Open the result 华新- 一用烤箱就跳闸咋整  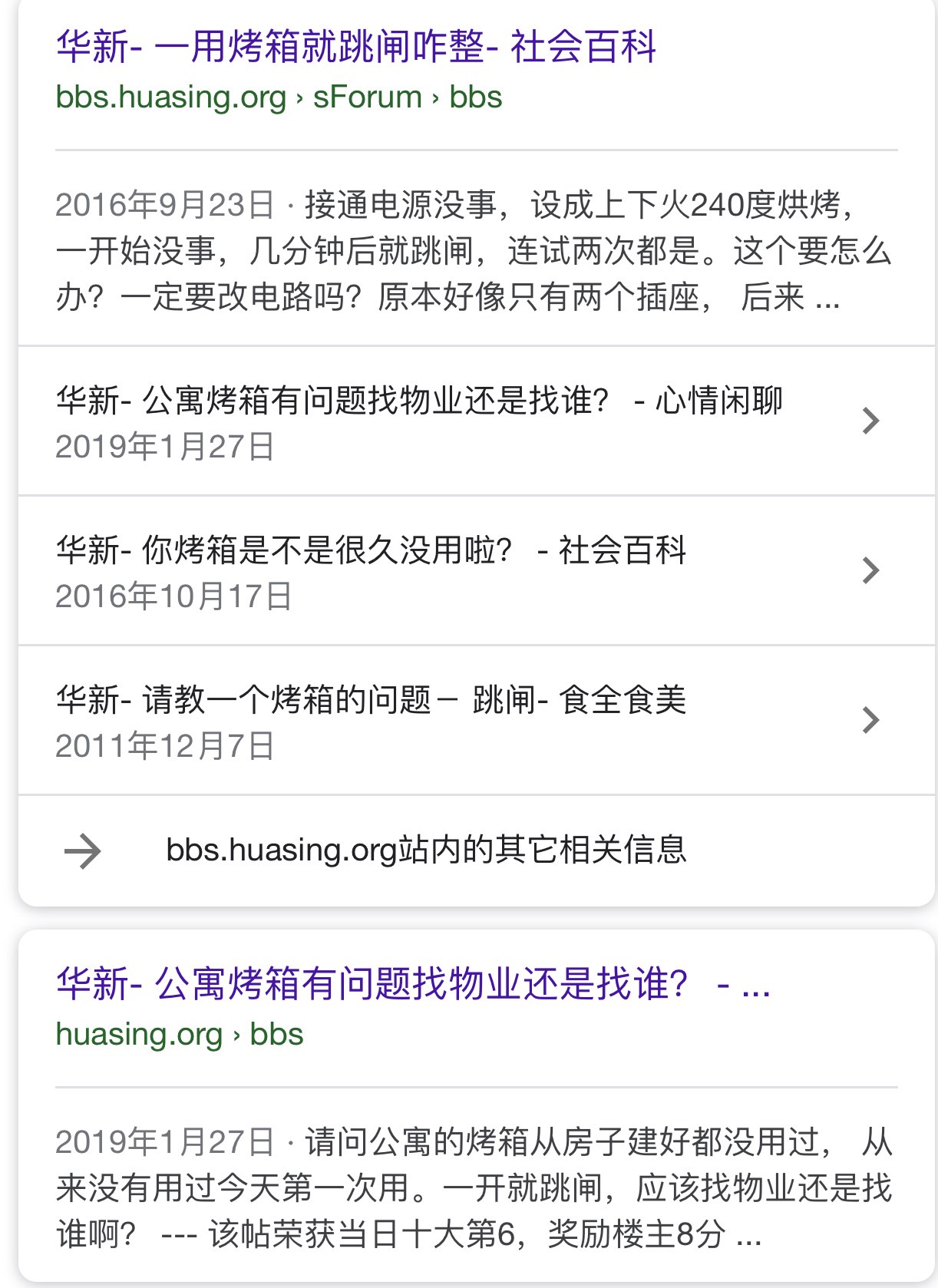tap(356, 47)
